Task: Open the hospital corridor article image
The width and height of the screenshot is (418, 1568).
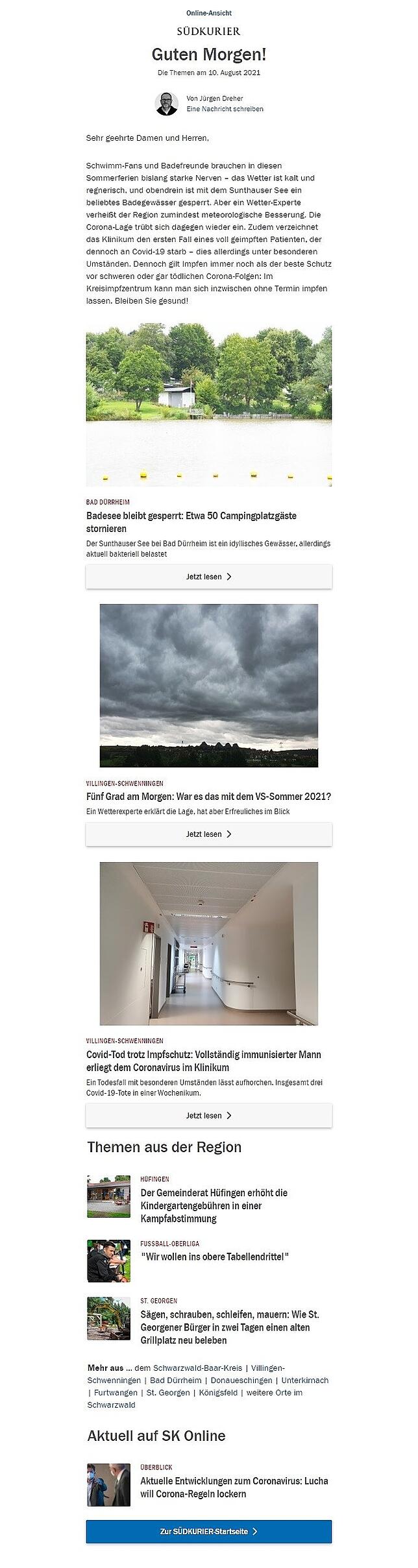Action: [x=208, y=943]
